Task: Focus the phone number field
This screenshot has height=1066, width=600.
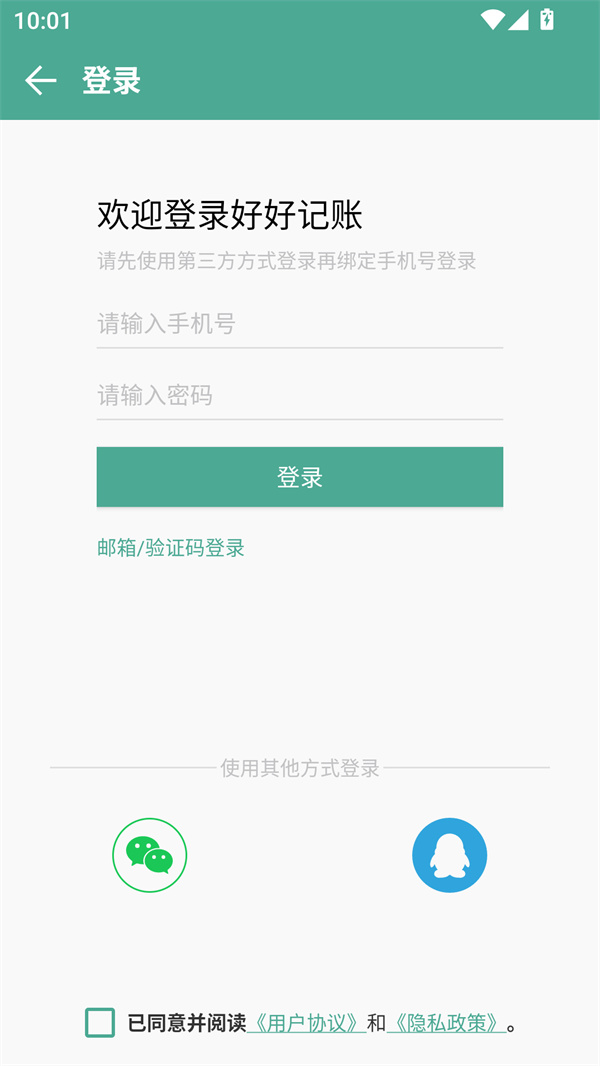Action: (299, 324)
